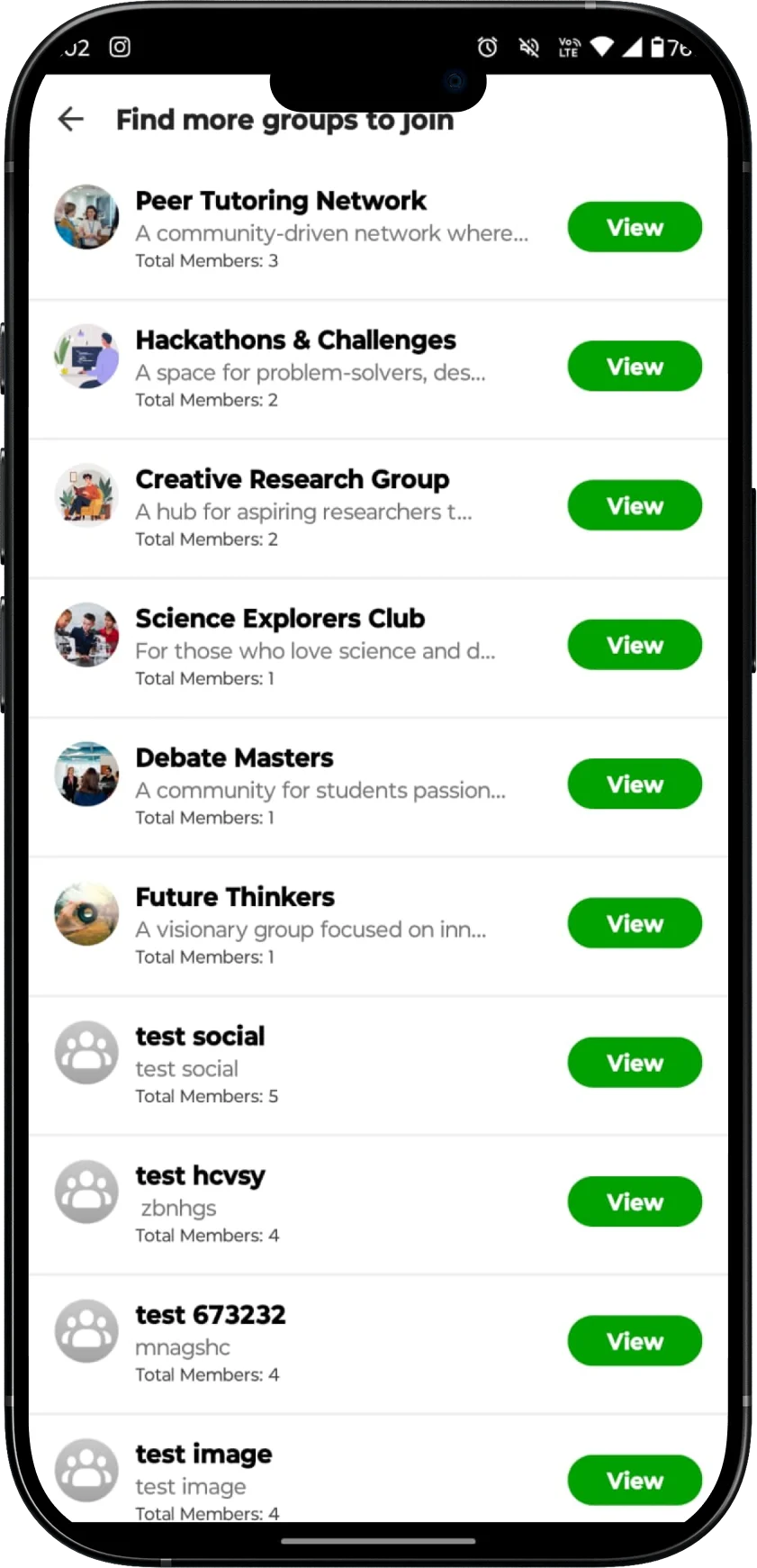Screen dimensions: 757x1568
Task: View the Science Explorers Club
Action: pyautogui.click(x=635, y=644)
